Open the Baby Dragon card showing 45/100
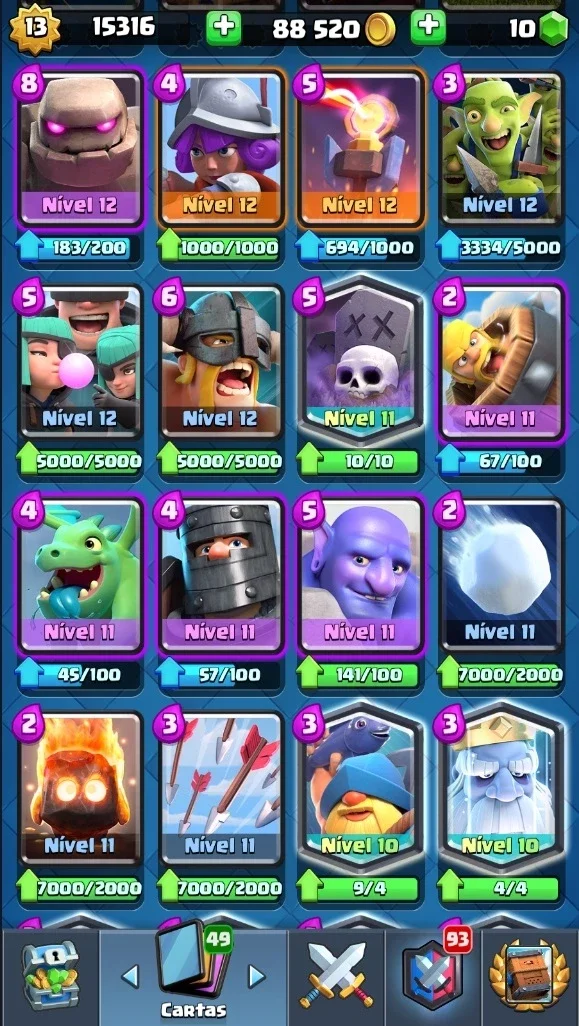Viewport: 579px width, 1026px height. (x=80, y=576)
